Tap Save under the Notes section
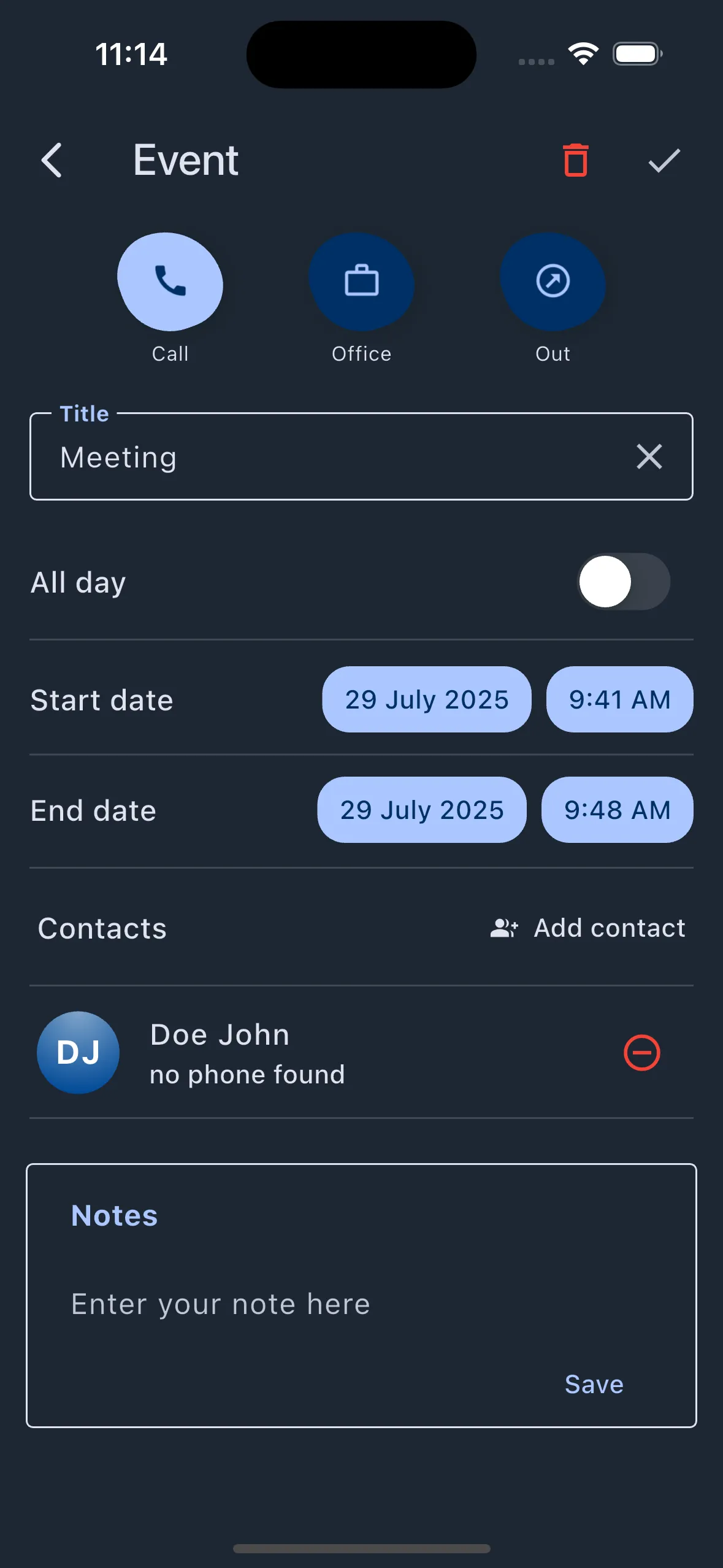This screenshot has height=1568, width=723. click(592, 1384)
